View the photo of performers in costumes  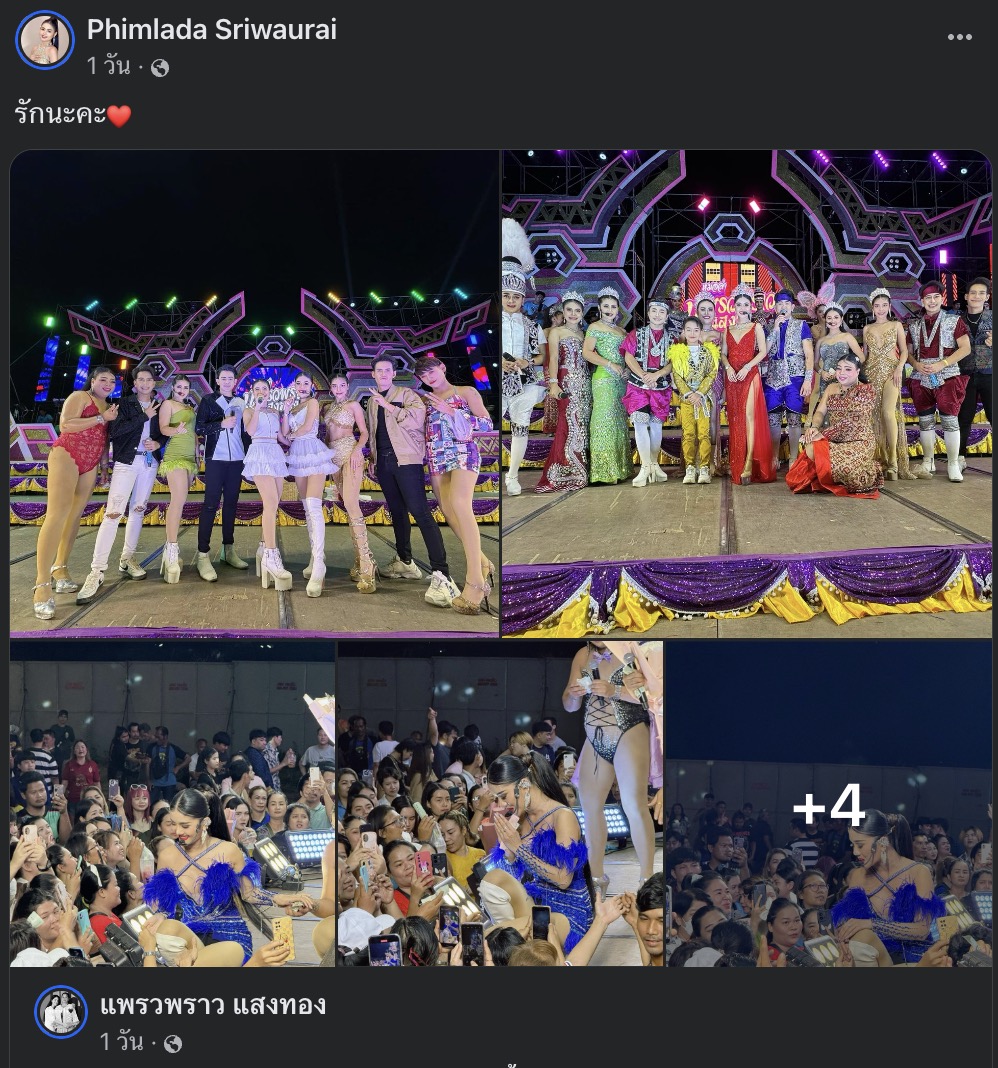(747, 393)
